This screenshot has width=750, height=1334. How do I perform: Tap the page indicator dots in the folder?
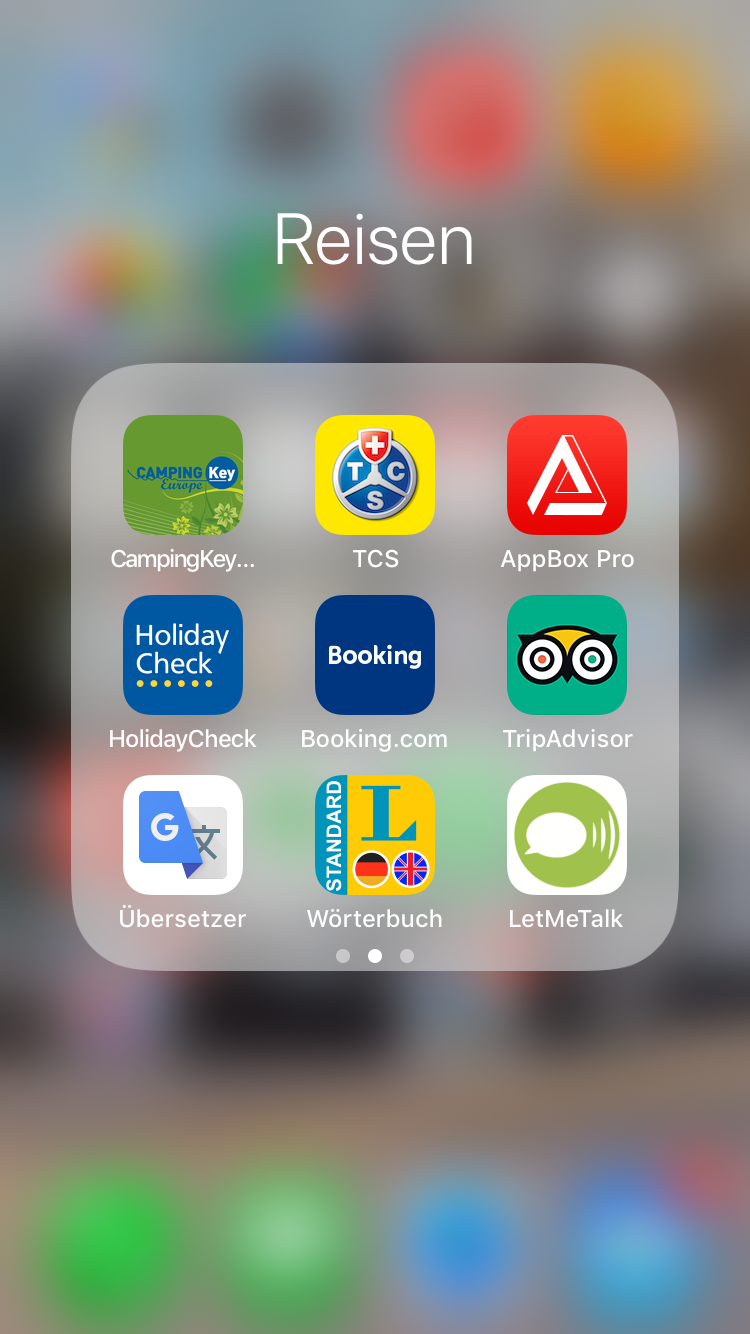(x=375, y=956)
